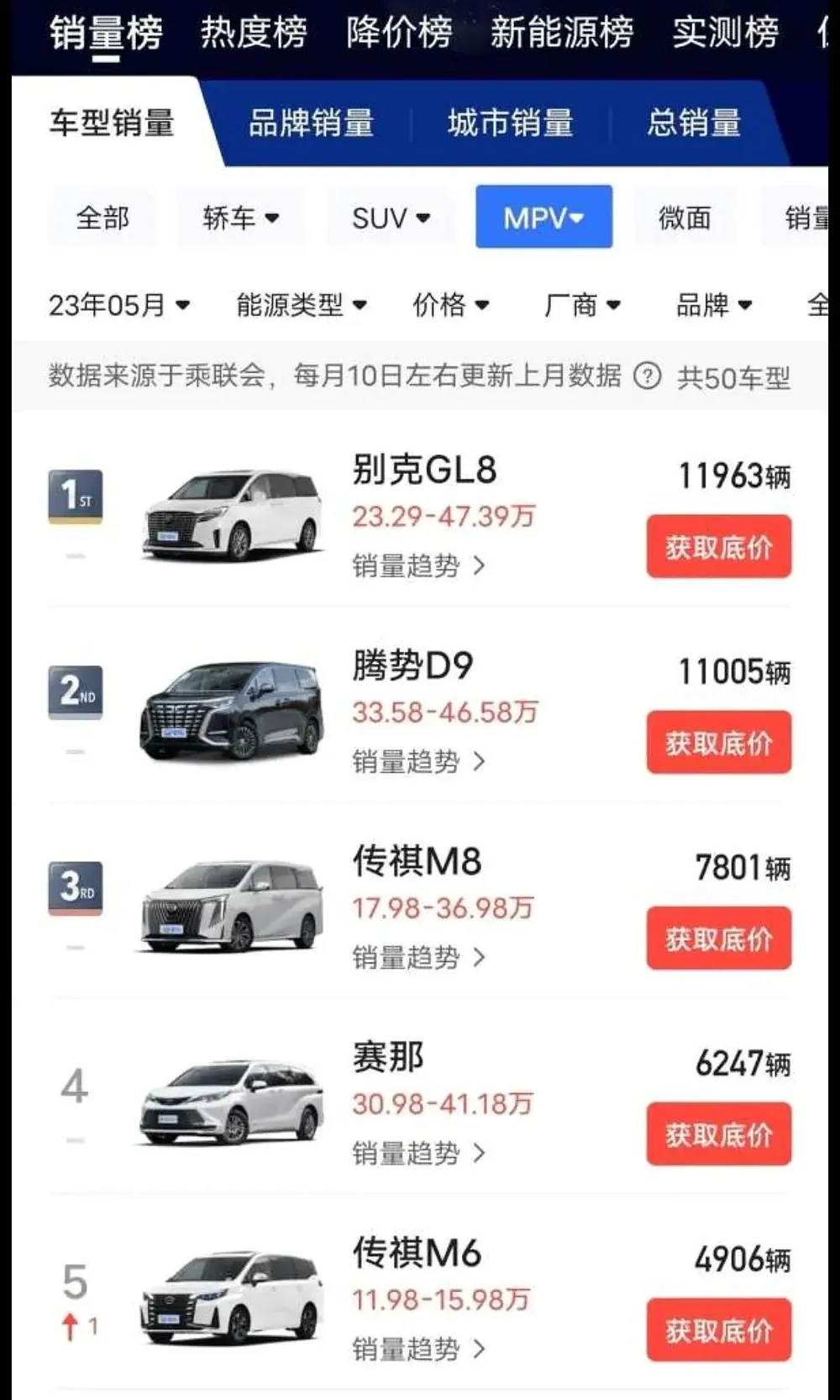This screenshot has width=840, height=1400.
Task: Open the 总销量 tab
Action: [694, 124]
